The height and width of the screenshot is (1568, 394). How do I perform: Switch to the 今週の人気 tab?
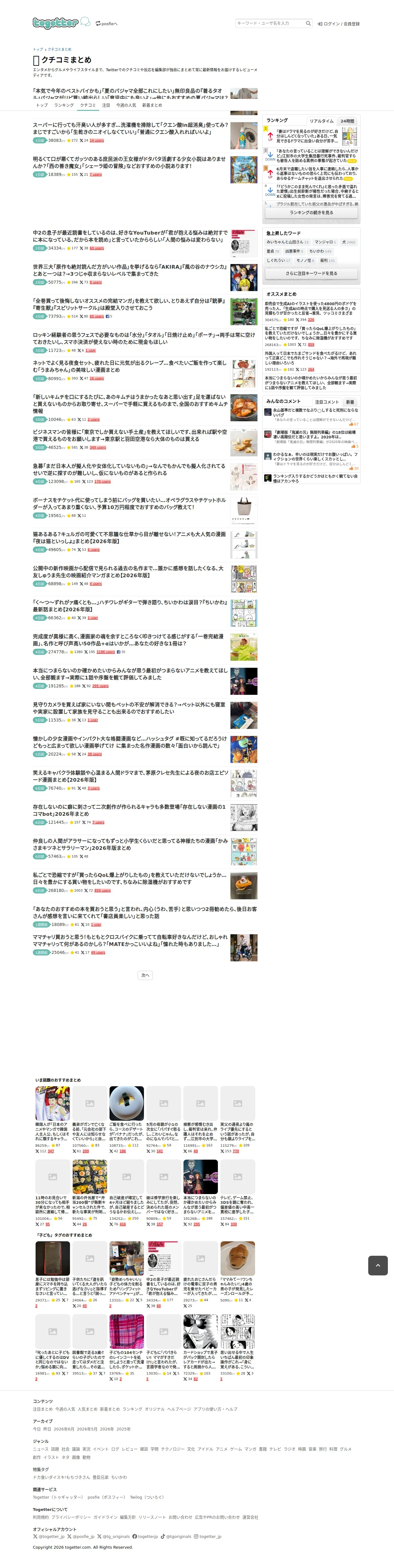pyautogui.click(x=126, y=105)
